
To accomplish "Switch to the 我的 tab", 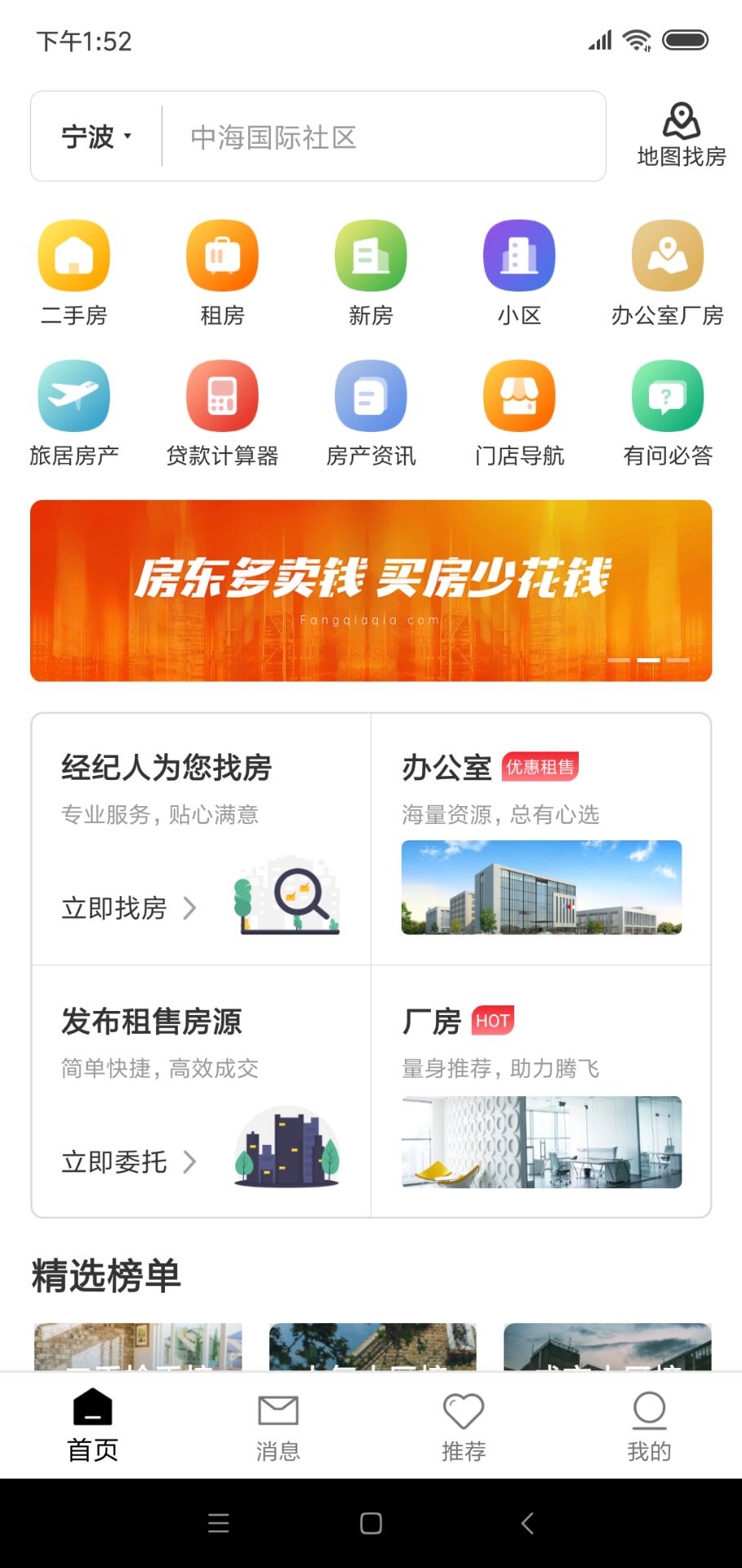I will (649, 1428).
